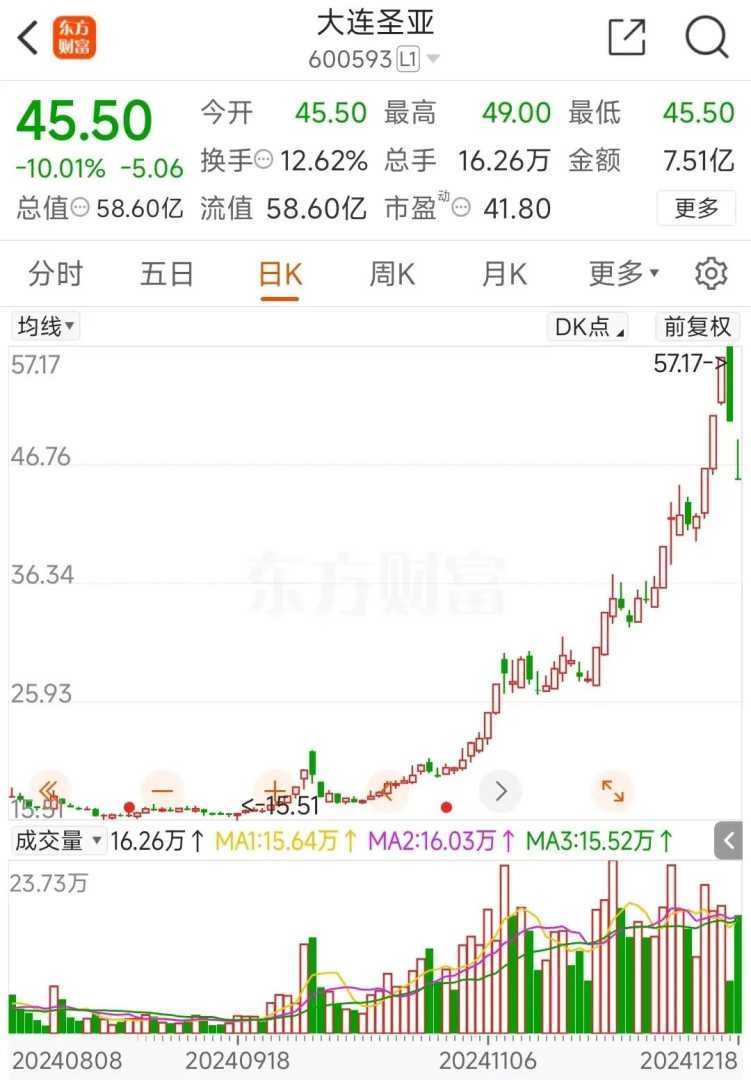The height and width of the screenshot is (1080, 751).
Task: Tap the DK点 option
Action: (x=589, y=327)
